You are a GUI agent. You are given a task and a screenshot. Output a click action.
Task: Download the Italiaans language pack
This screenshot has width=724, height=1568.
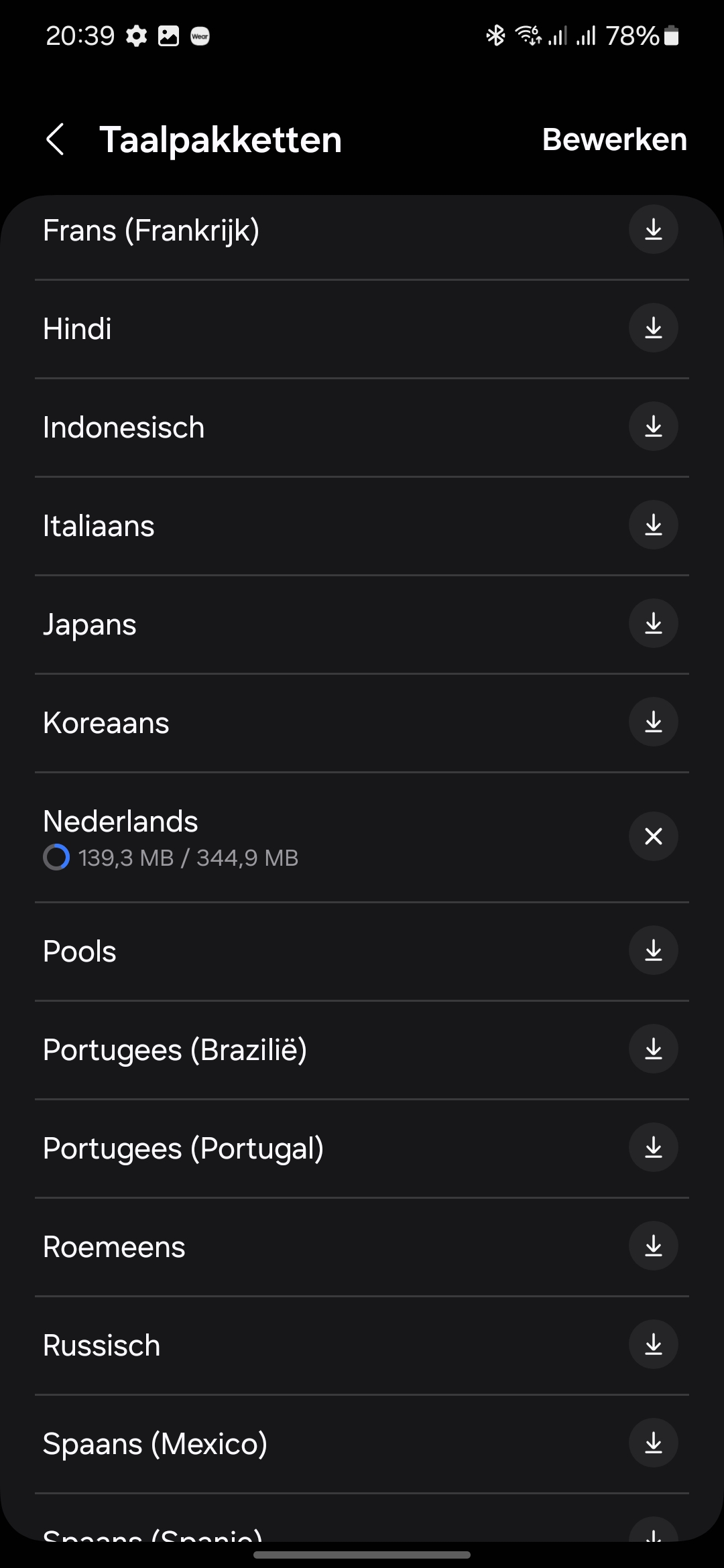coord(654,525)
